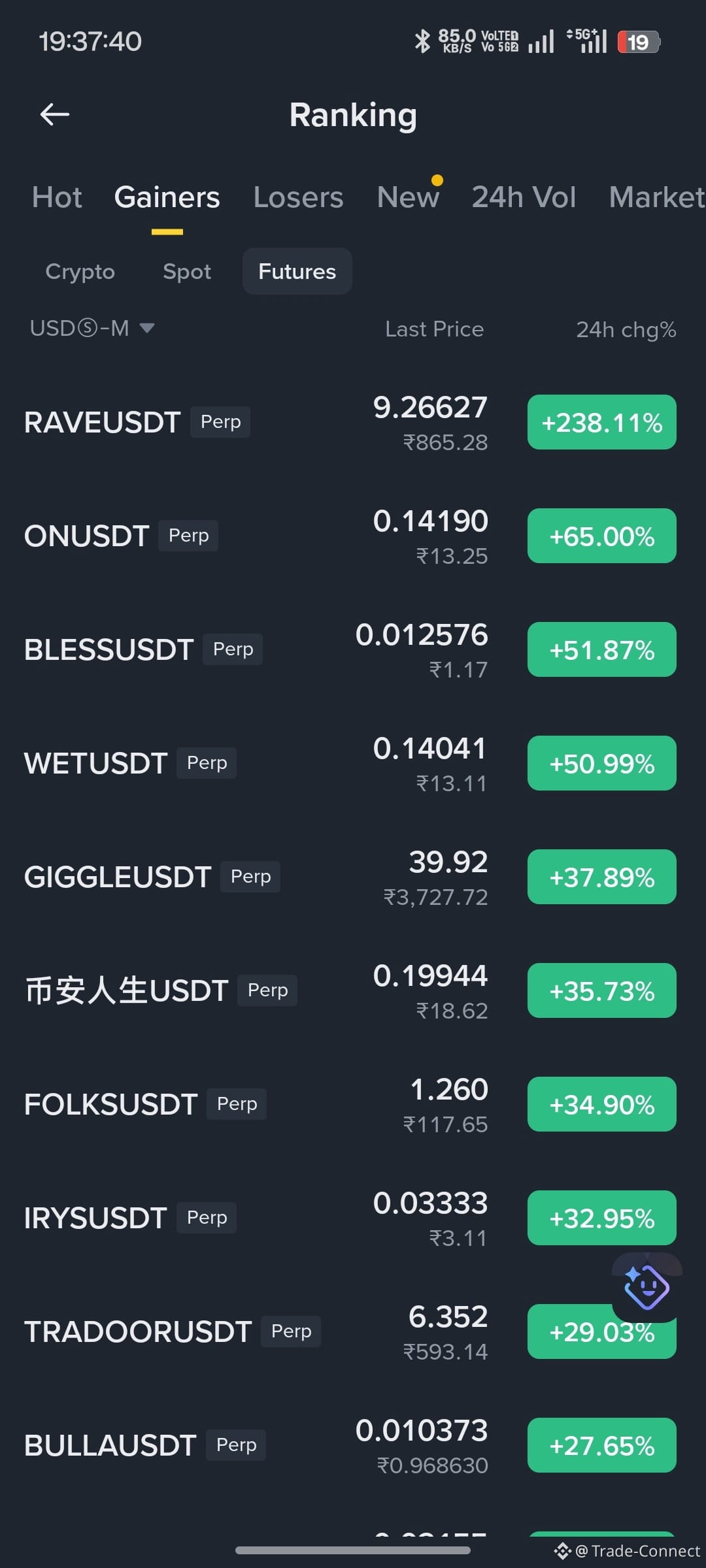This screenshot has height=1568, width=706.
Task: Open the IRYSUSDT perpetual row
Action: tap(353, 1218)
